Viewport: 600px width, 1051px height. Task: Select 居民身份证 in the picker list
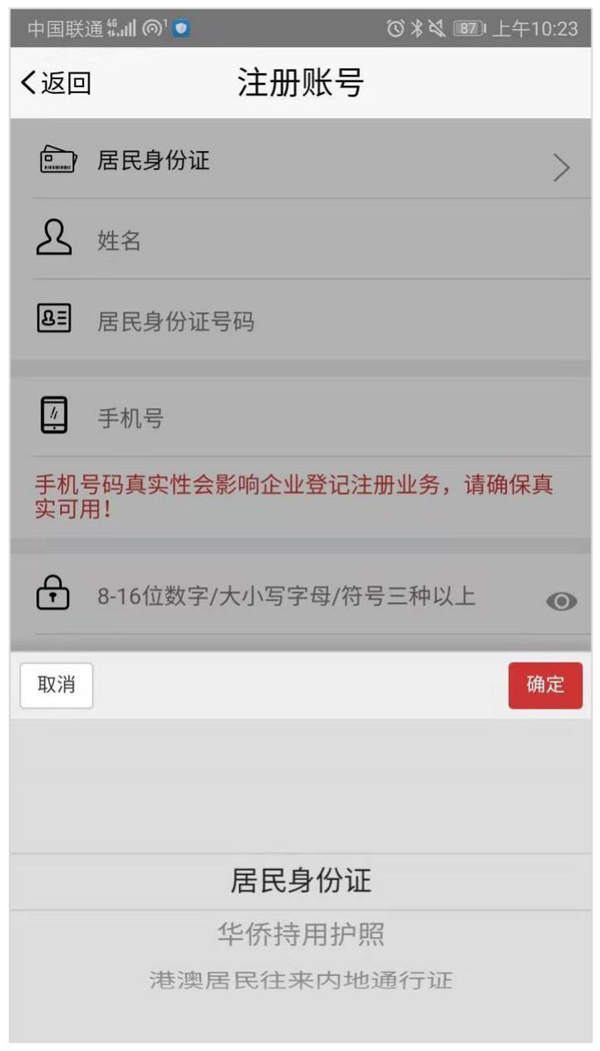click(x=300, y=881)
